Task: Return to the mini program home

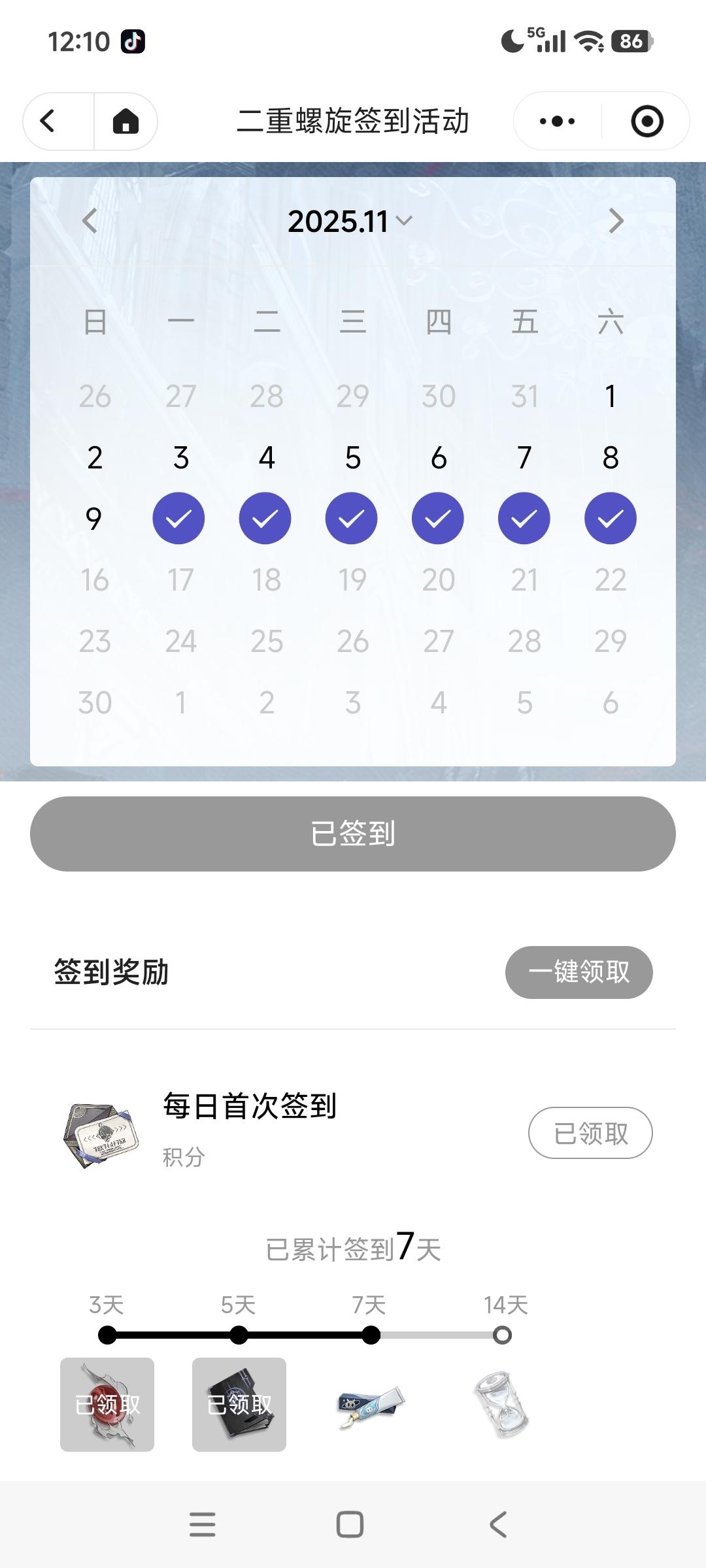Action: point(126,122)
